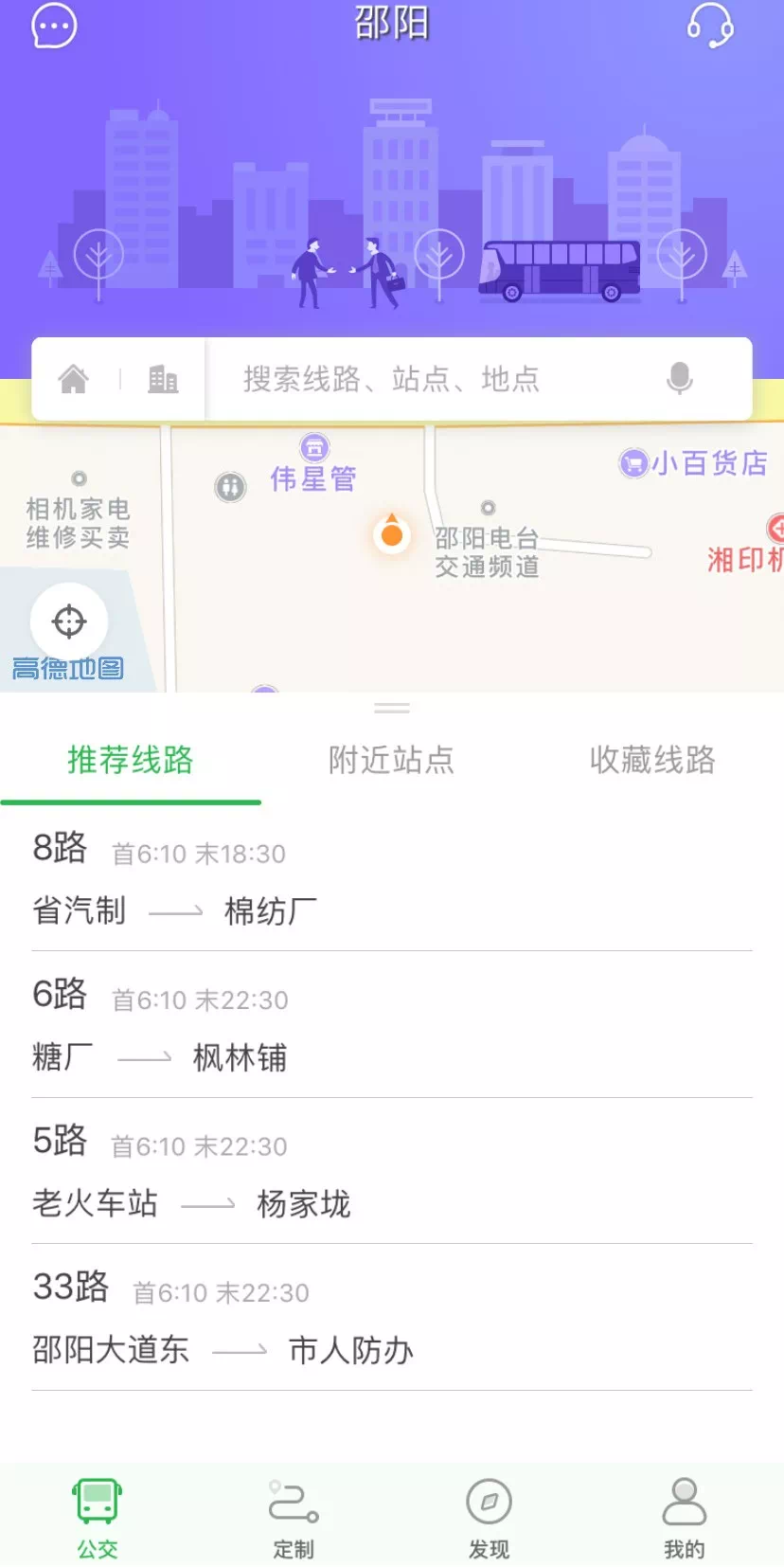
Task: Tap the company address shortcut icon
Action: tap(163, 379)
